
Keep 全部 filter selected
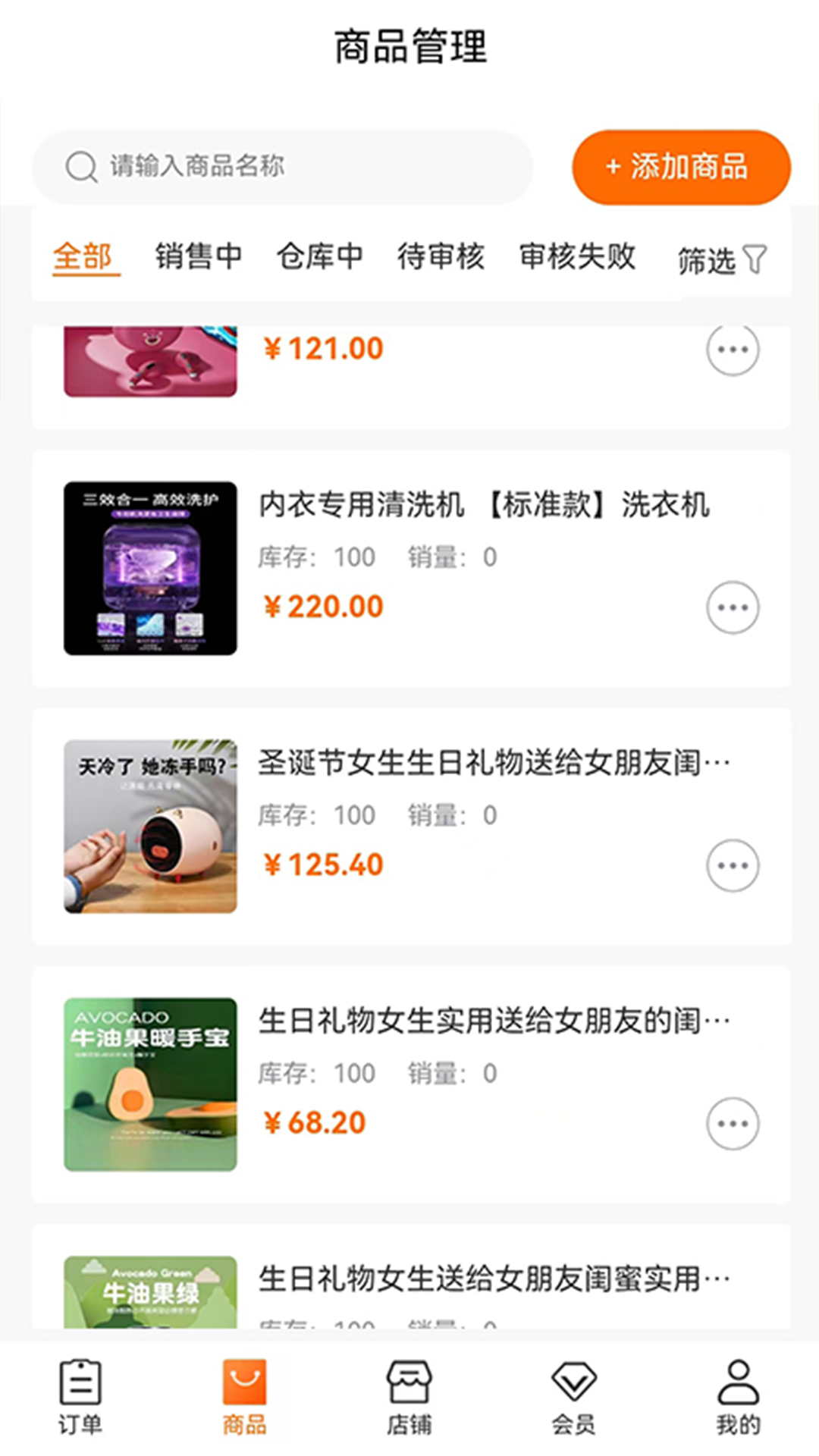click(85, 256)
